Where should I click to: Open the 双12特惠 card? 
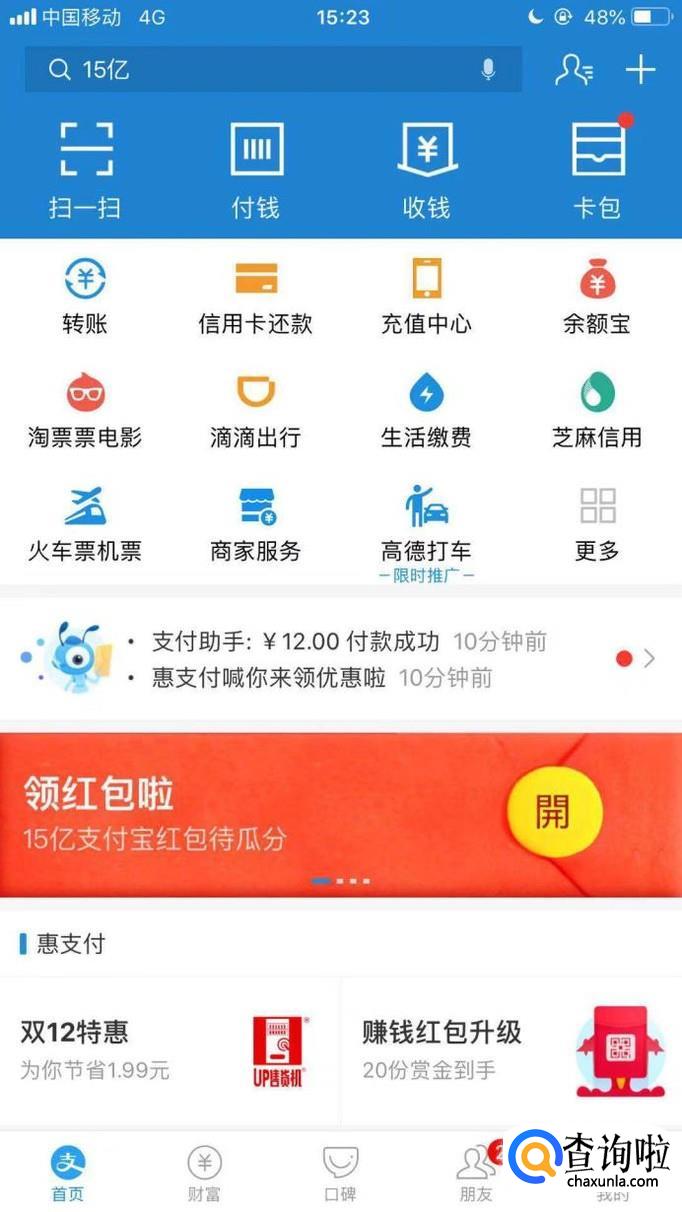tap(170, 1050)
